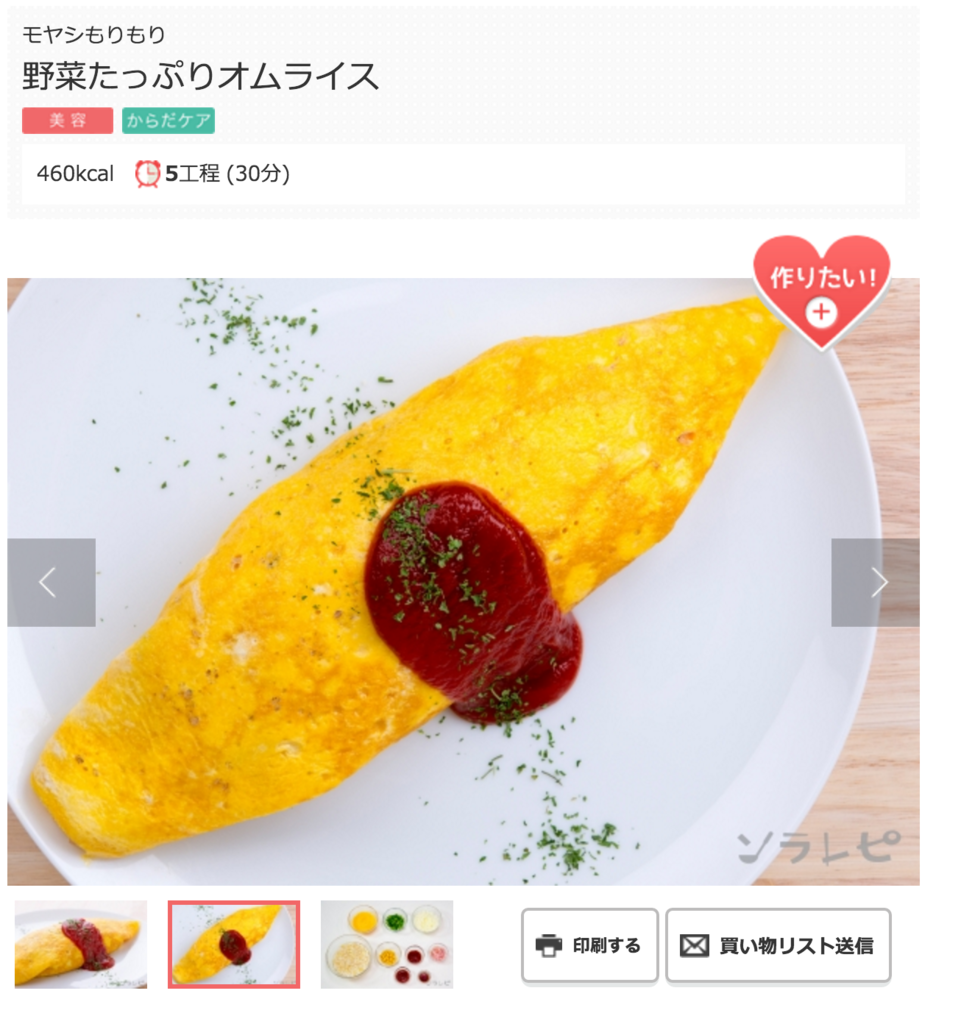
Task: Open the からだケア category tag
Action: click(x=168, y=121)
